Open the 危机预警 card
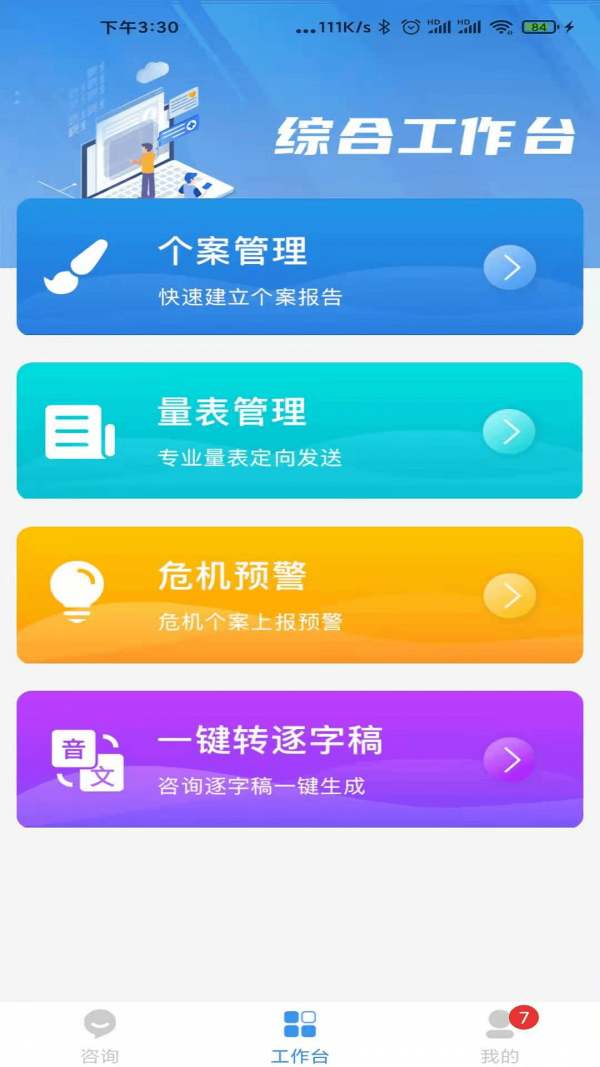 (299, 595)
